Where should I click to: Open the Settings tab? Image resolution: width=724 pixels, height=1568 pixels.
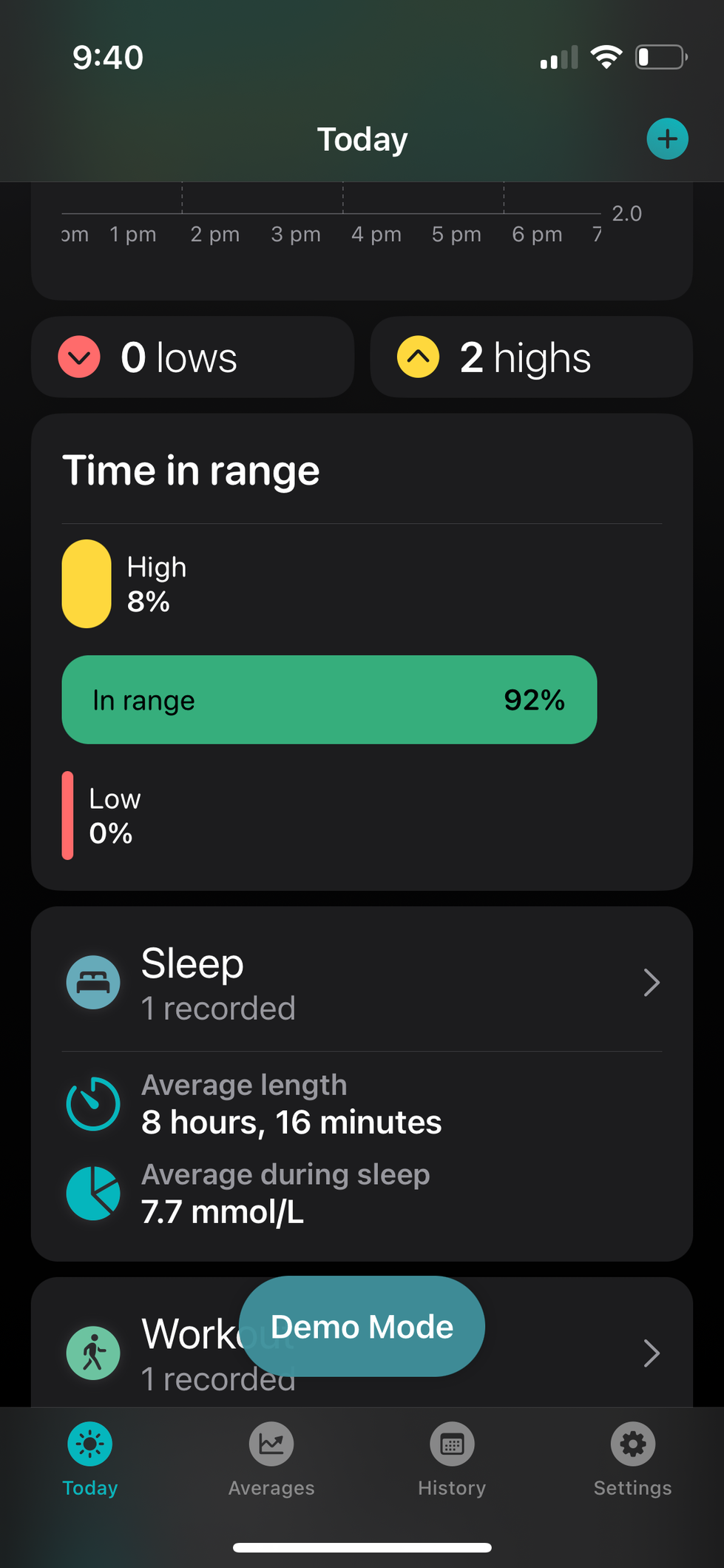pyautogui.click(x=632, y=1458)
